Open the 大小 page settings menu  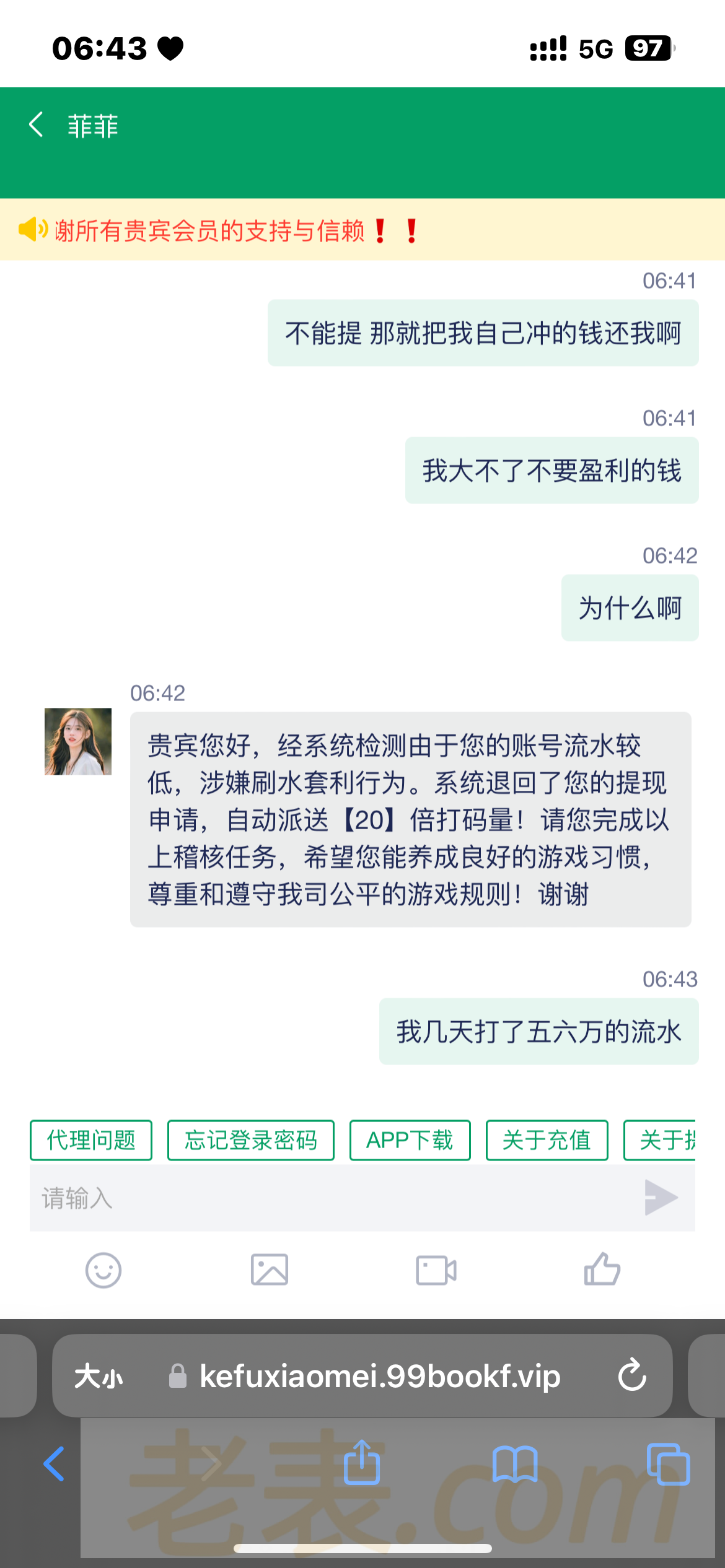tap(99, 1377)
